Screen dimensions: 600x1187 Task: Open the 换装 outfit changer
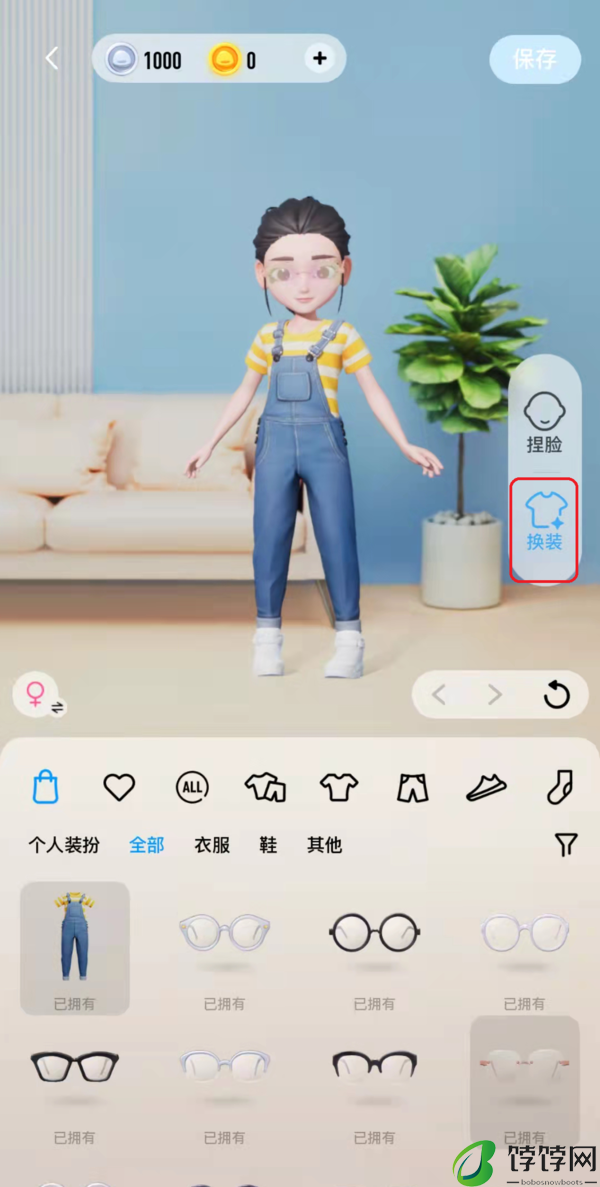pyautogui.click(x=544, y=527)
